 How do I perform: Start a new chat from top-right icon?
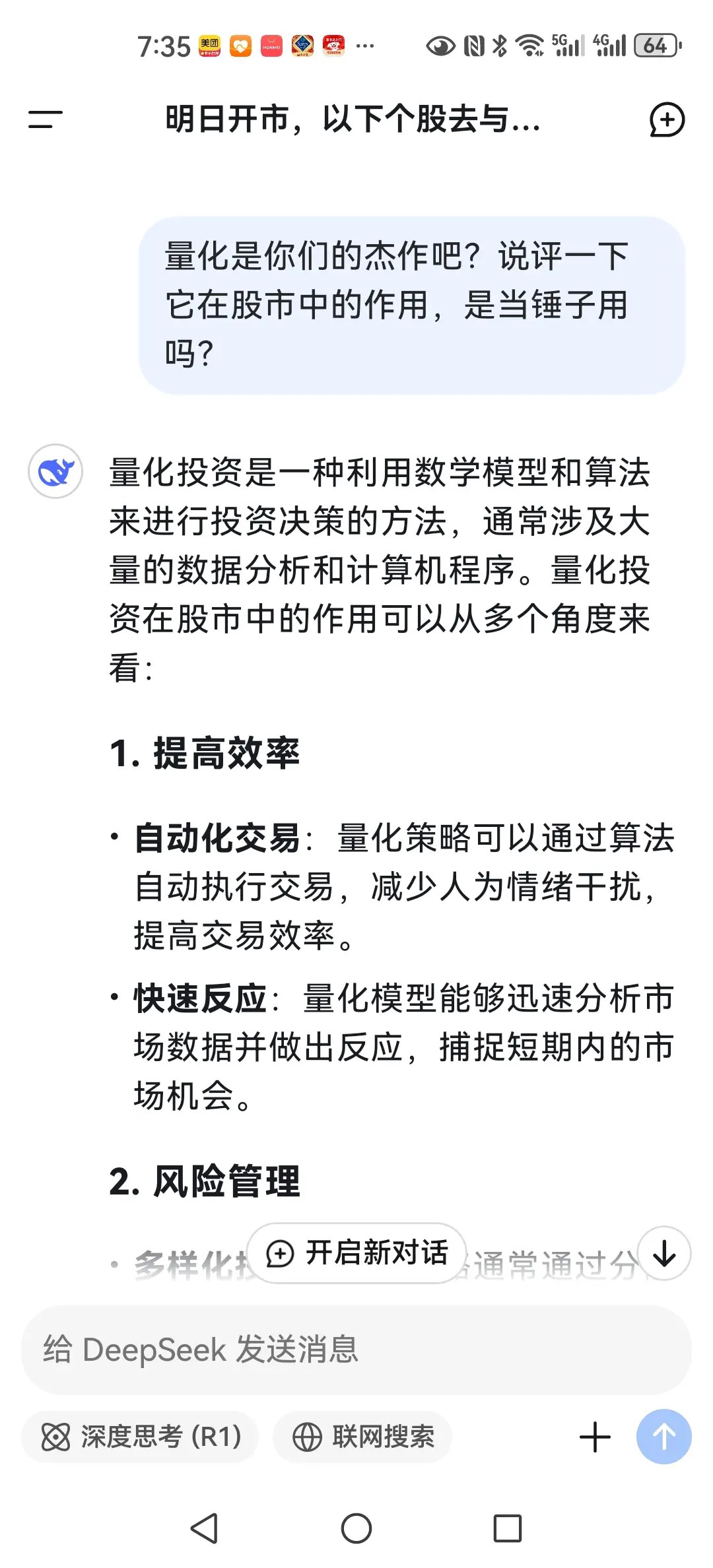tap(667, 119)
